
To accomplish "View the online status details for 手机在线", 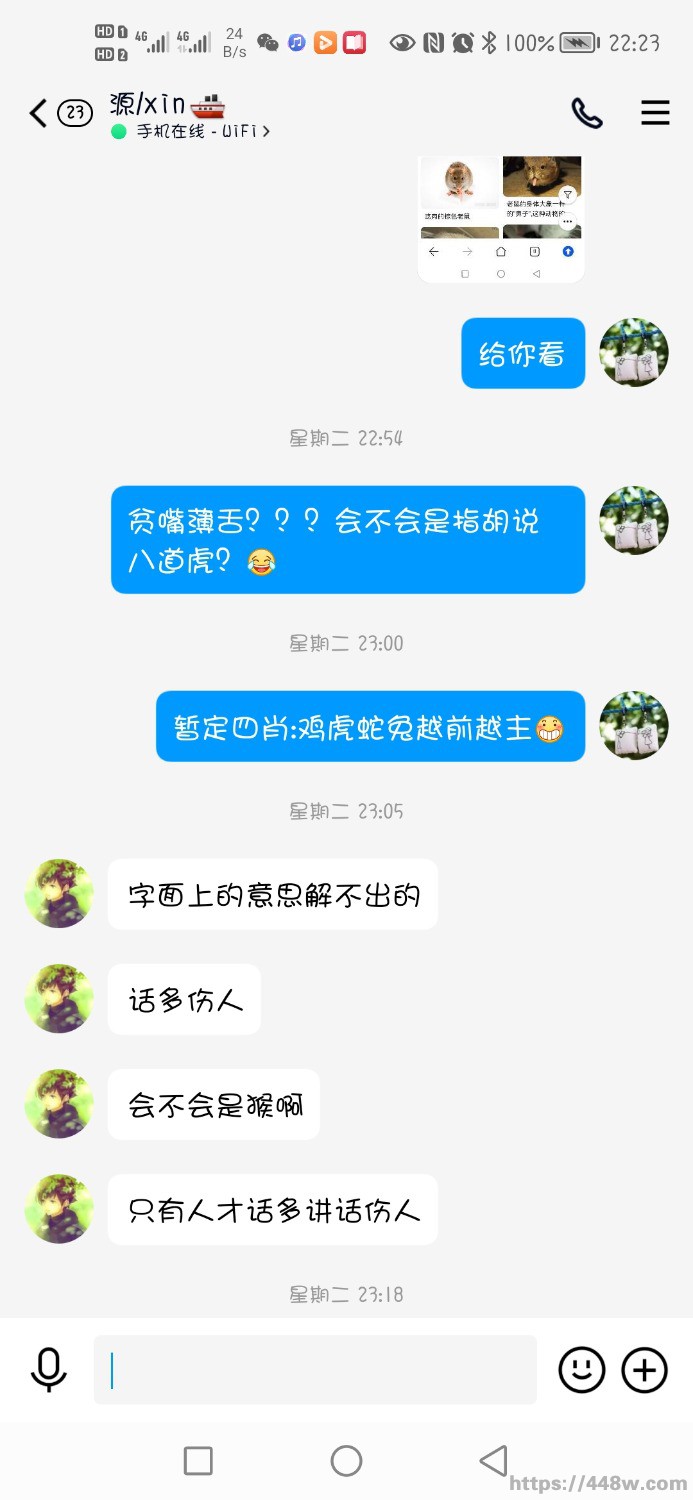I will tap(190, 131).
